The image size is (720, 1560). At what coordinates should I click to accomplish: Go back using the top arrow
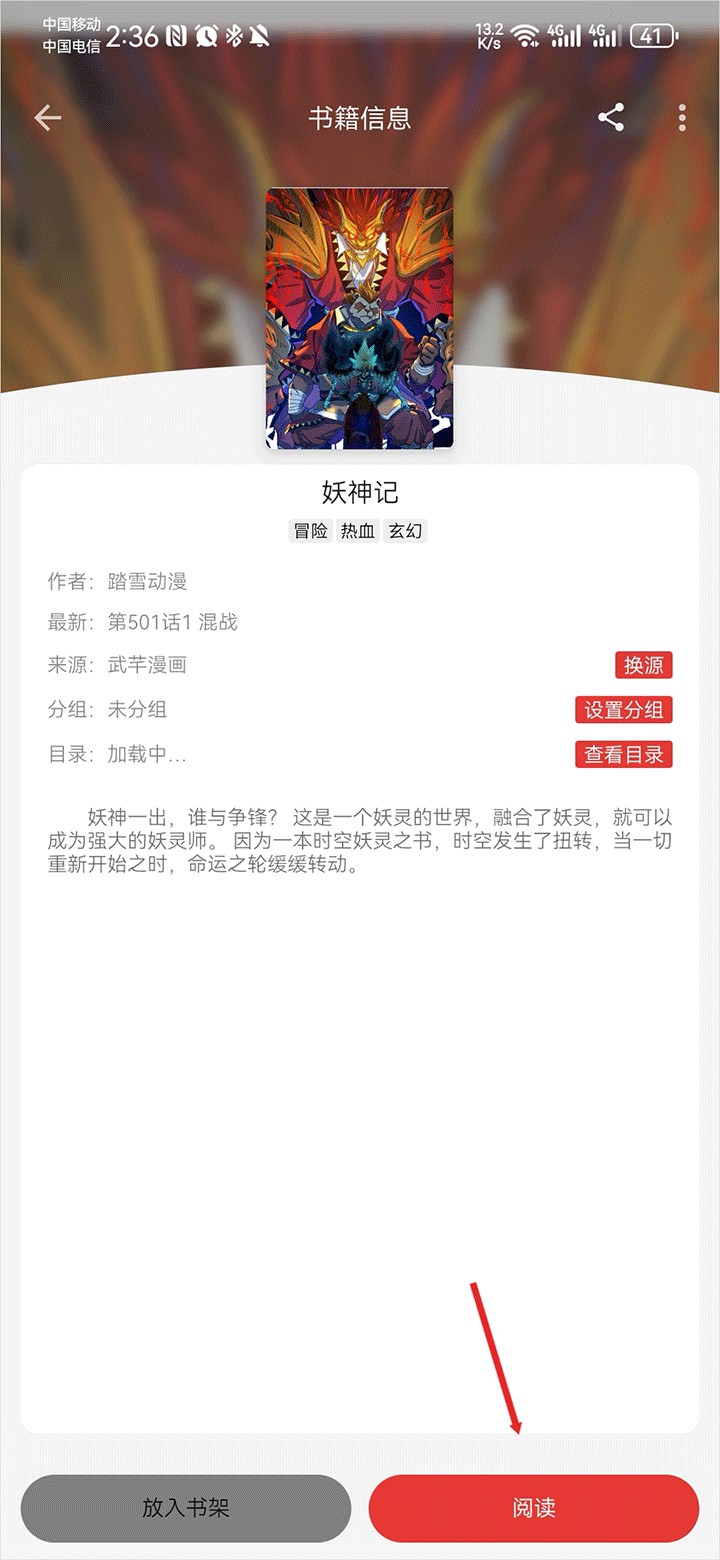coord(48,118)
